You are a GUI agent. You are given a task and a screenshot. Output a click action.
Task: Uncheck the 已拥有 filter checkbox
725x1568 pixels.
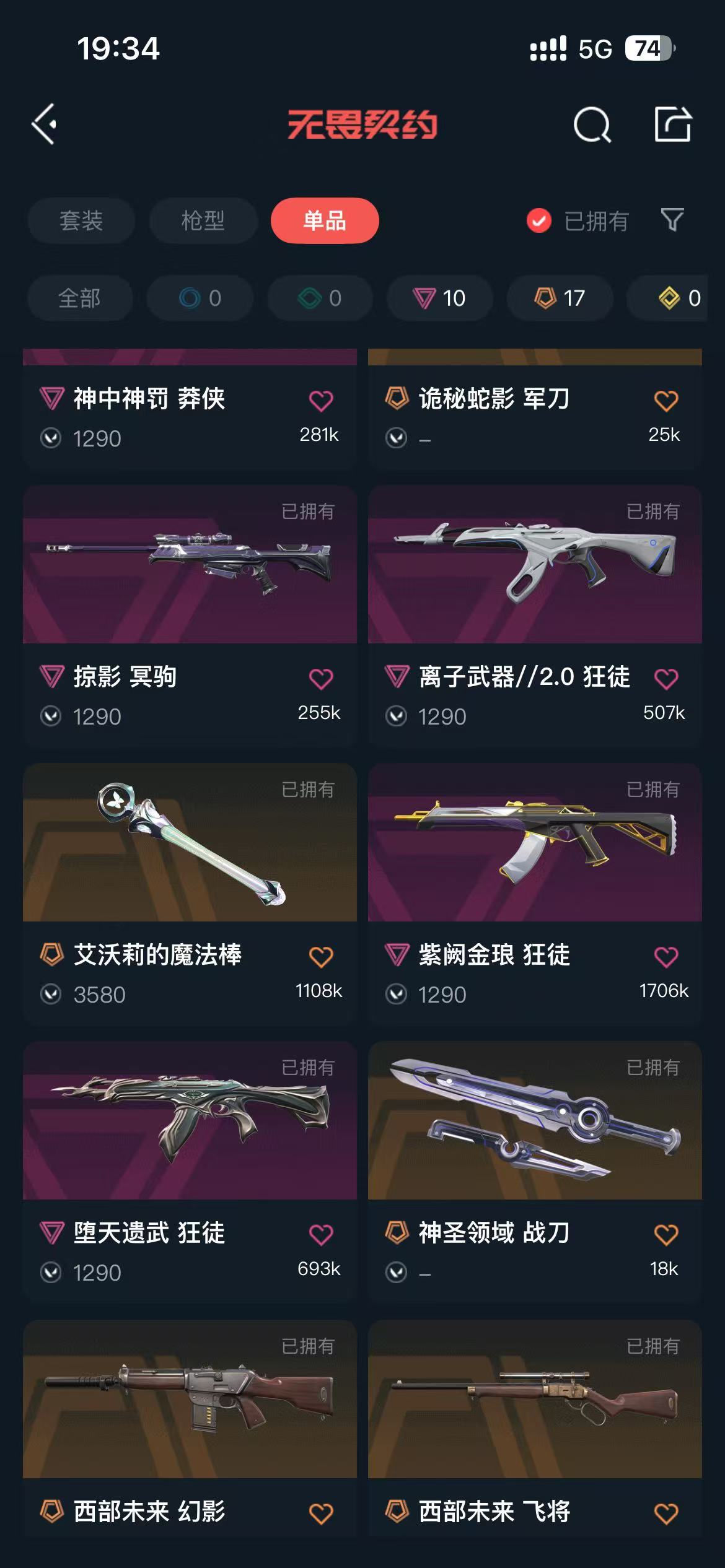click(x=539, y=220)
